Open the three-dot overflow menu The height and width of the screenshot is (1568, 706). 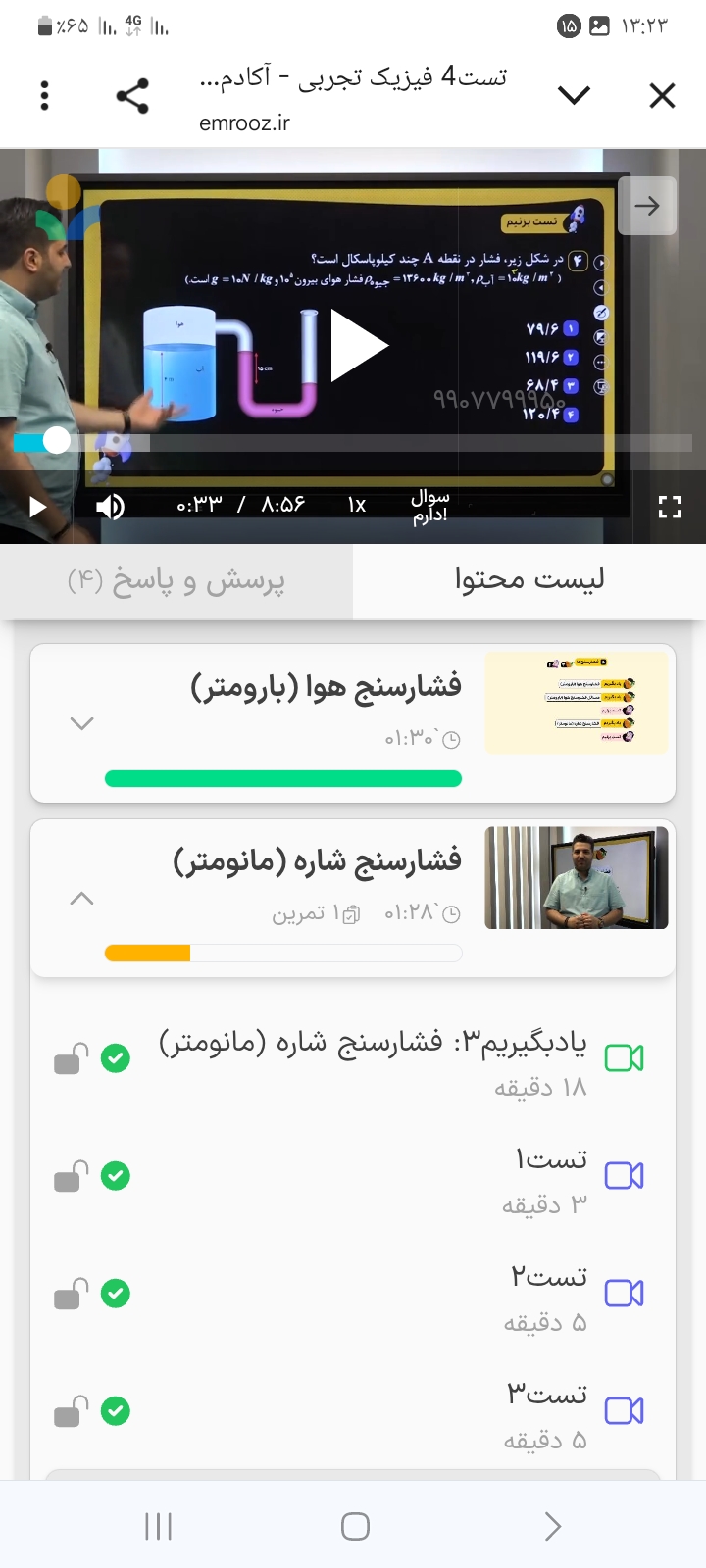[x=44, y=96]
